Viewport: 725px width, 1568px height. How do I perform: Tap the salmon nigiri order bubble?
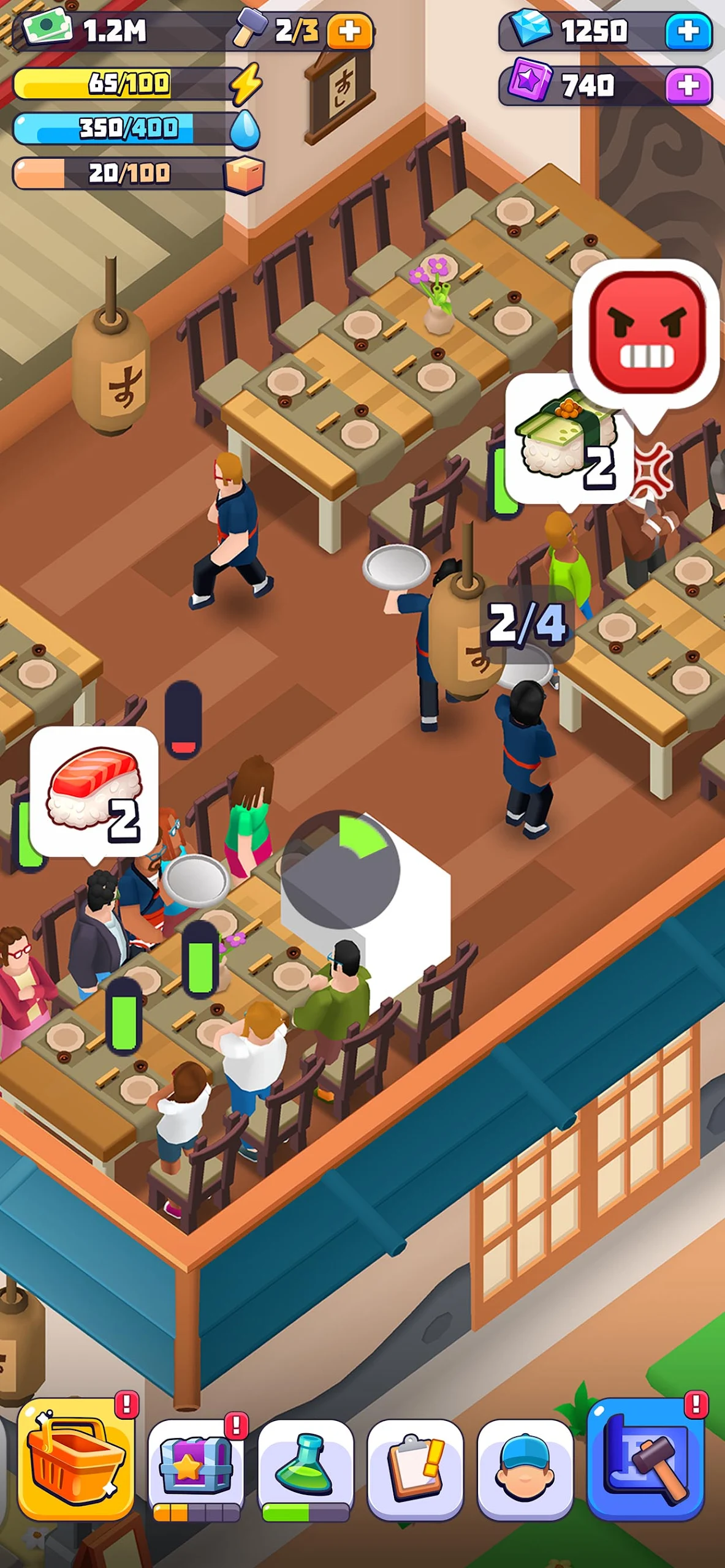click(94, 790)
